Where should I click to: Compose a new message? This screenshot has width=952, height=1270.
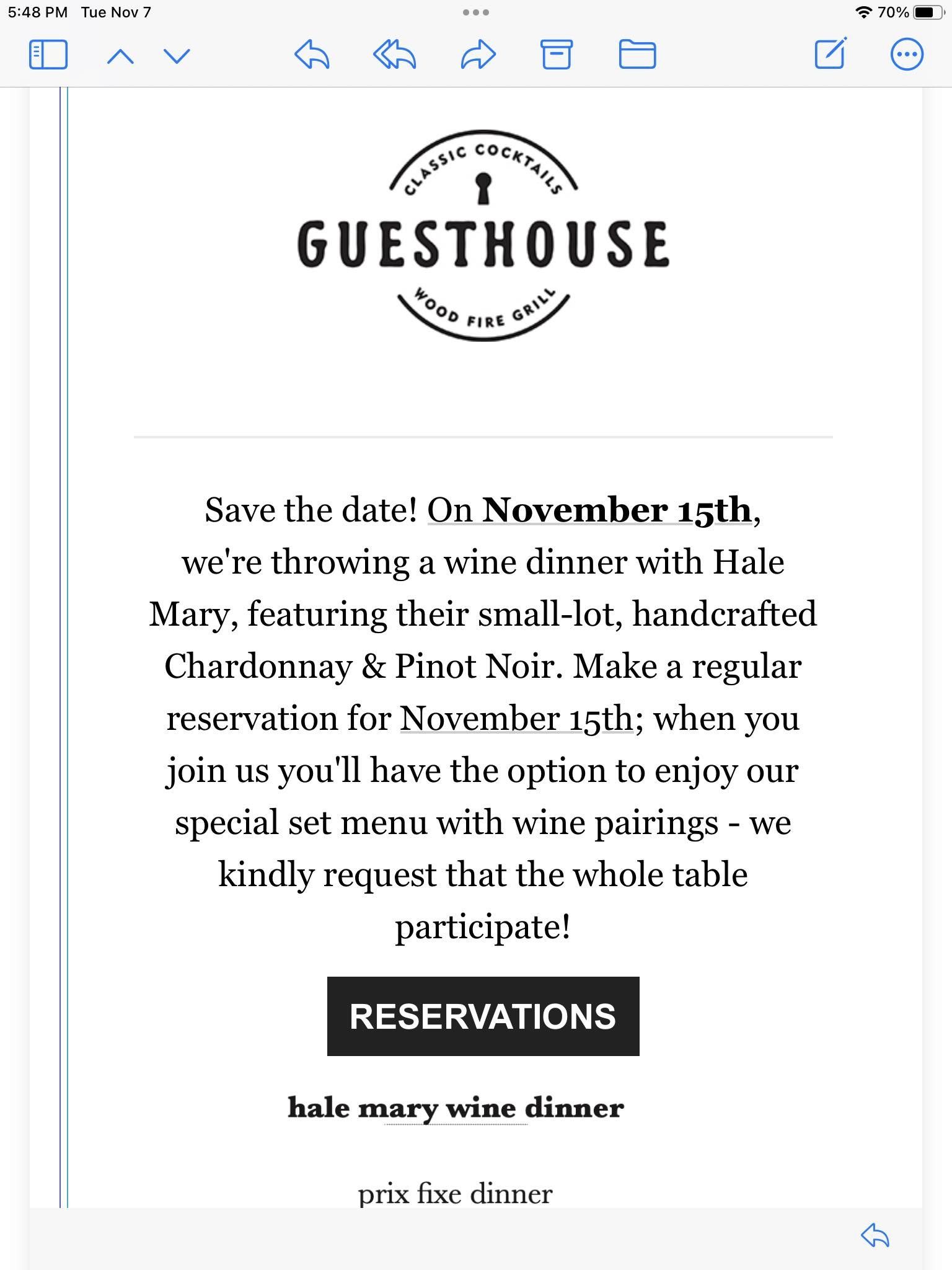click(x=830, y=53)
